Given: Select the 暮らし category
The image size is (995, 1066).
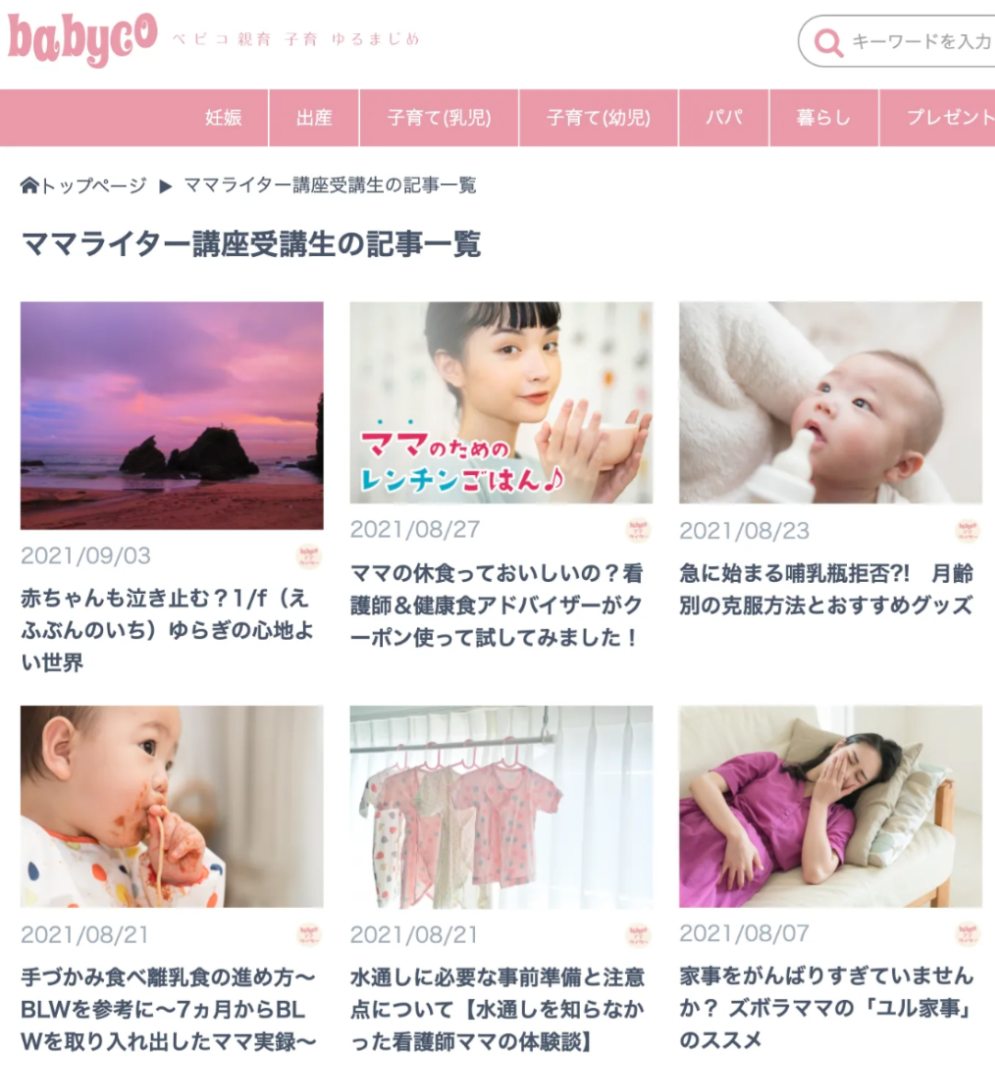Looking at the screenshot, I should pyautogui.click(x=823, y=118).
